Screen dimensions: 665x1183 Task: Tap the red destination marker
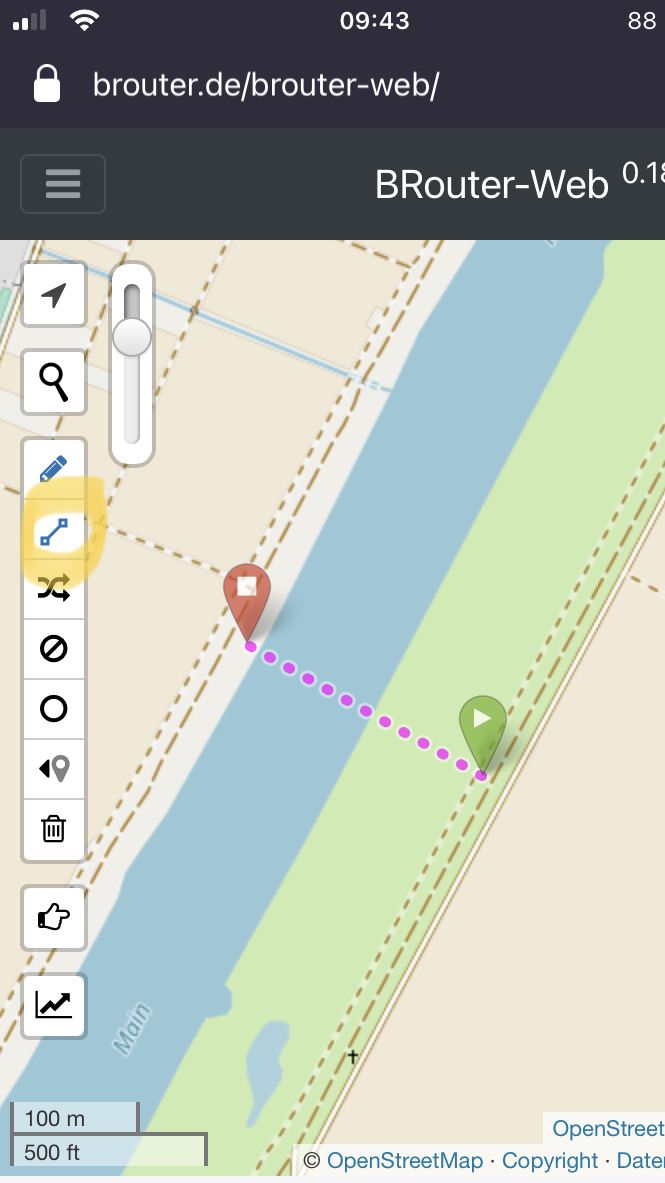[x=246, y=595]
